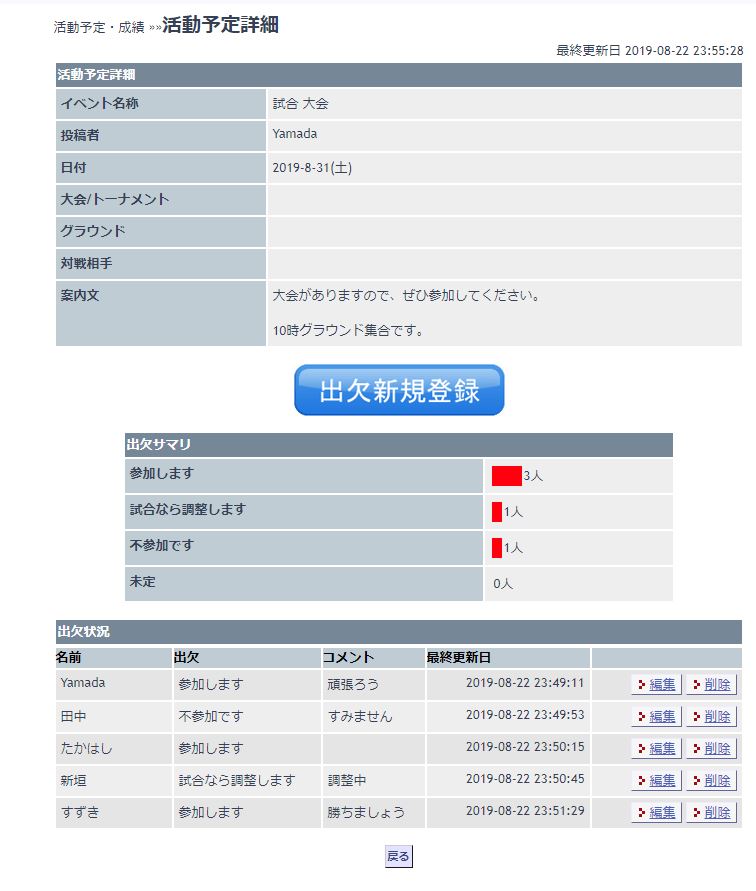Go back with the 戻る button
Image resolution: width=756 pixels, height=891 pixels.
tap(398, 856)
